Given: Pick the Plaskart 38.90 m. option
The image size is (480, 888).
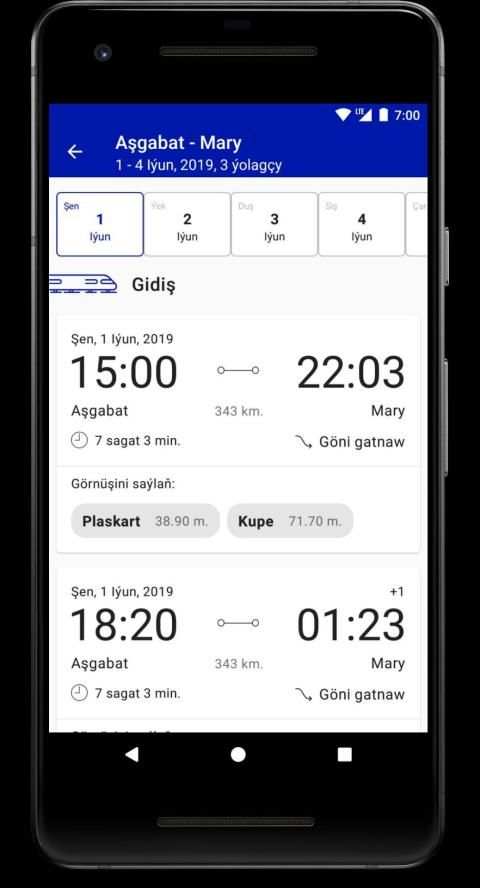Looking at the screenshot, I should 145,521.
